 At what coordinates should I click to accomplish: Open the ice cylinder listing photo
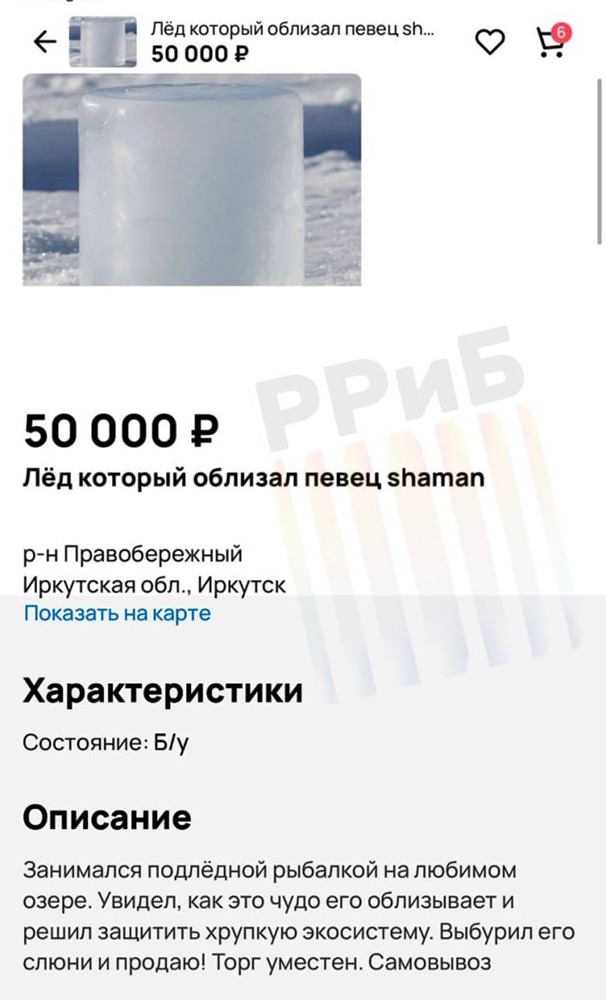tap(192, 180)
